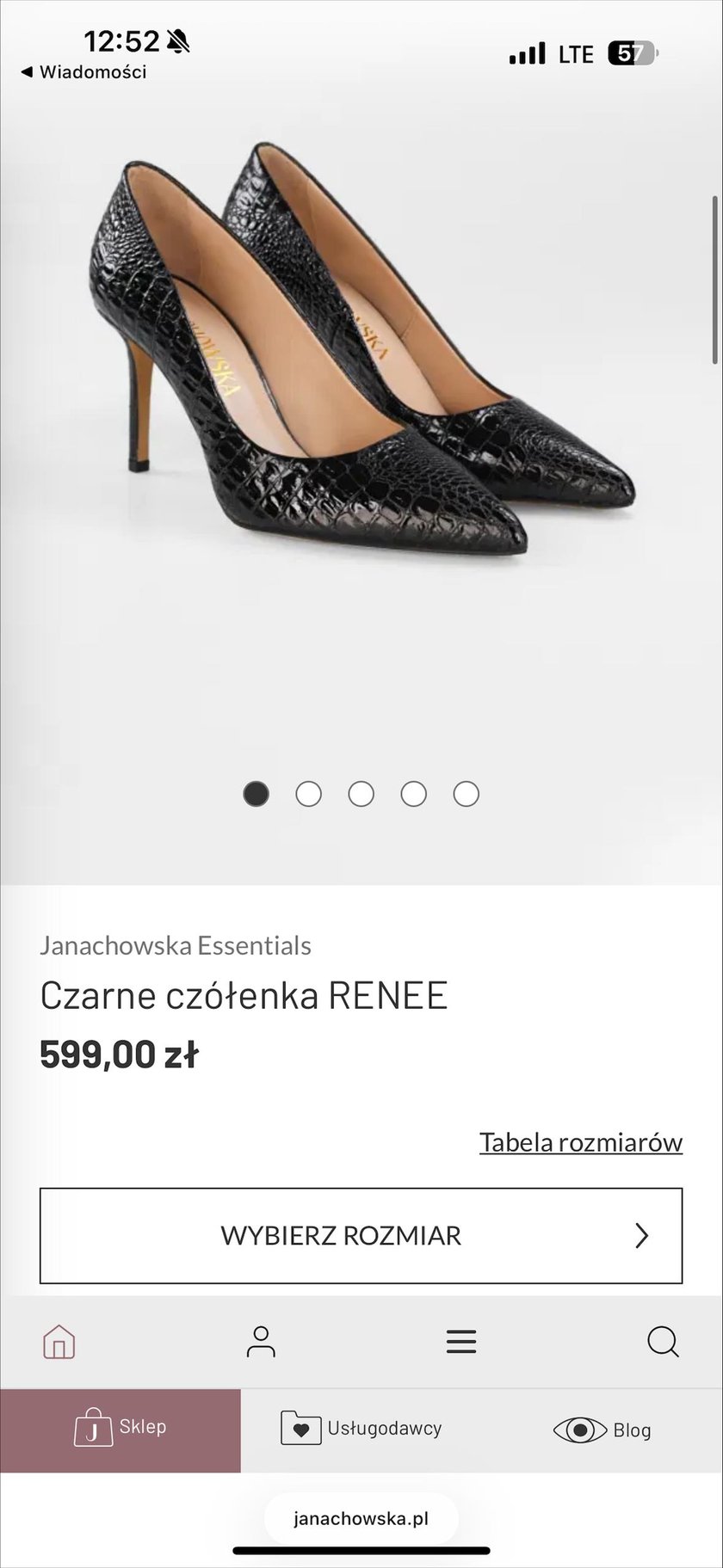Switch to the Blog tab

coord(602,1430)
